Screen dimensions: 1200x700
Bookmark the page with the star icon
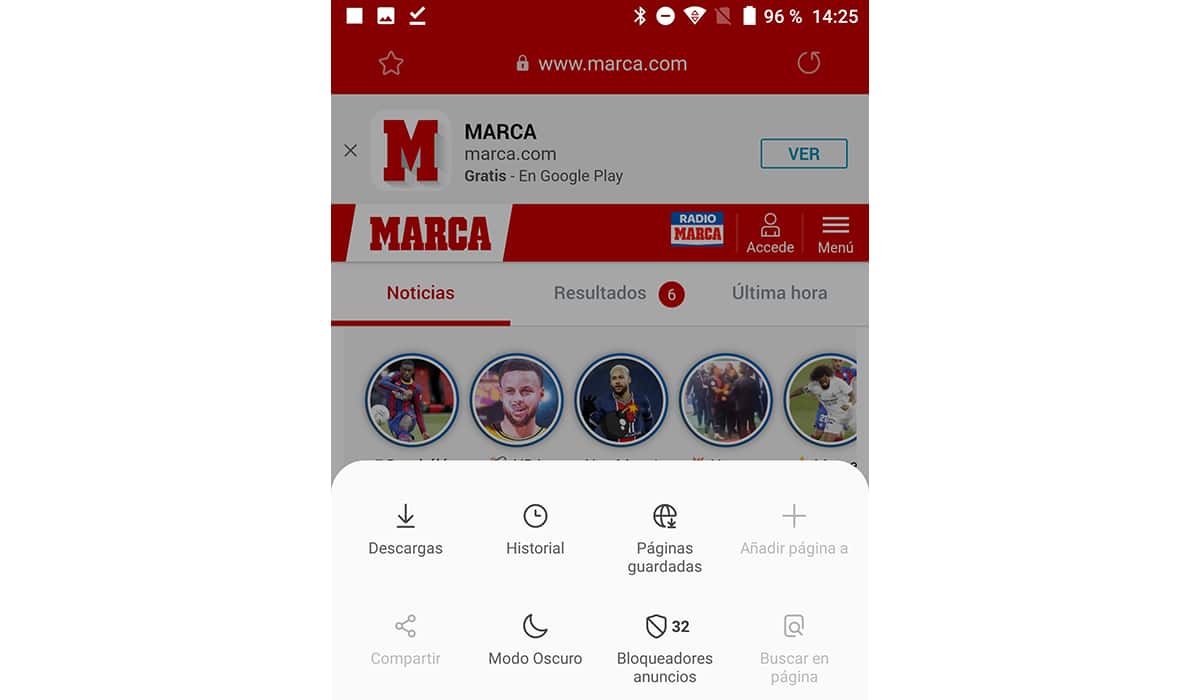(391, 64)
